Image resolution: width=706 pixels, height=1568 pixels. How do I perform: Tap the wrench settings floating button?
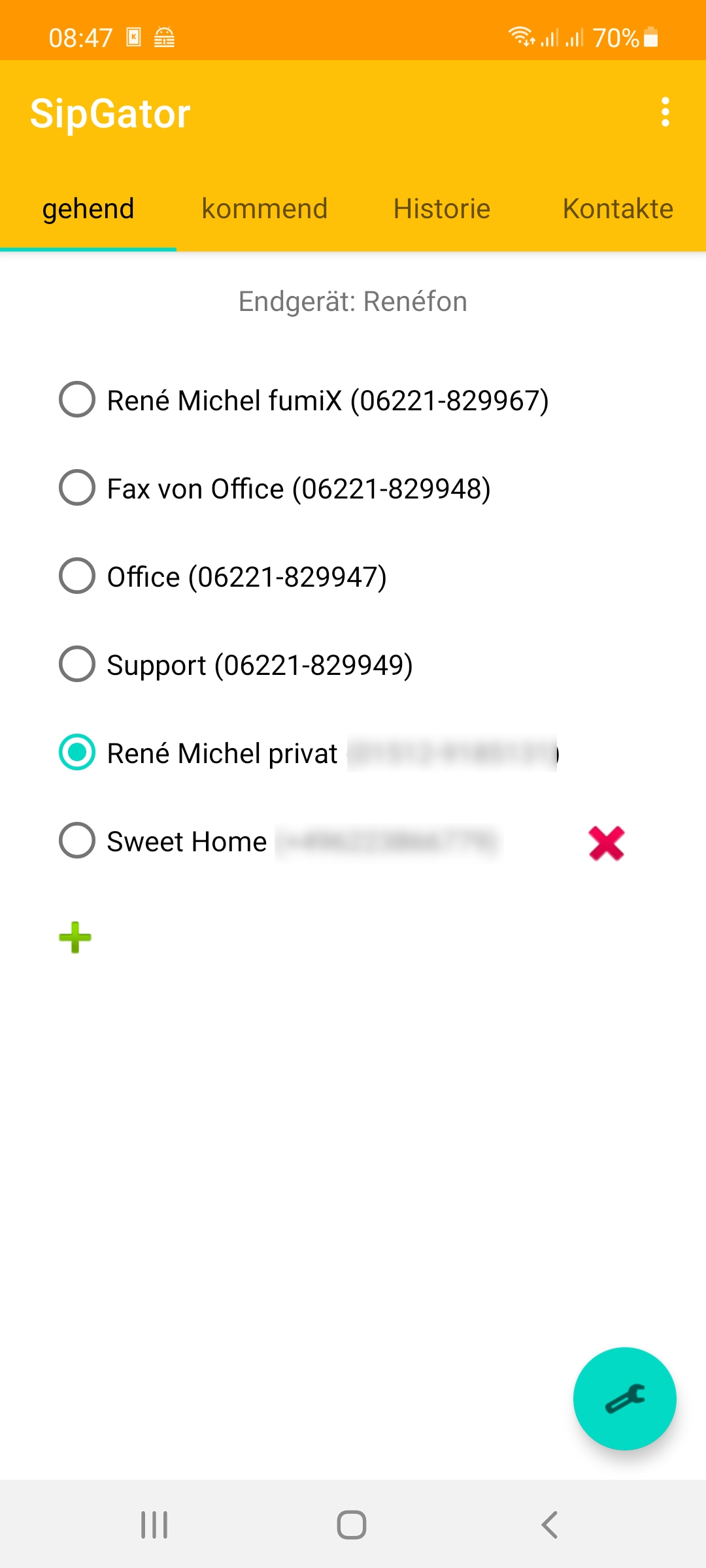click(624, 1399)
